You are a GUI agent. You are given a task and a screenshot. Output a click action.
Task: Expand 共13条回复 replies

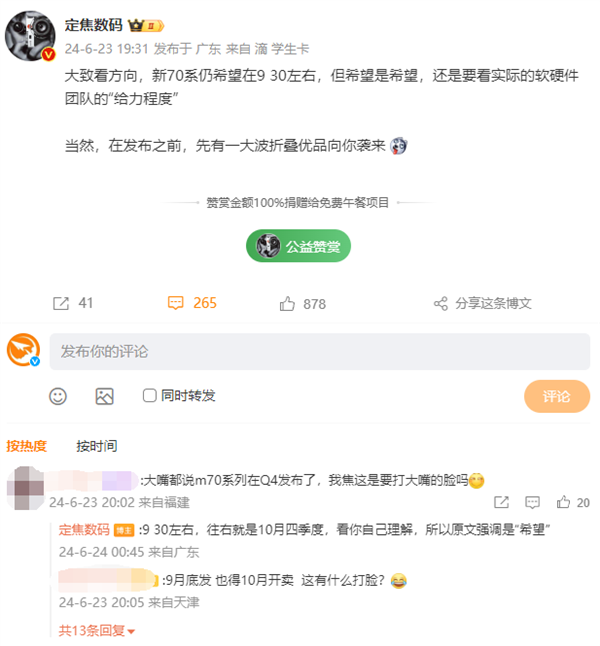tap(96, 631)
